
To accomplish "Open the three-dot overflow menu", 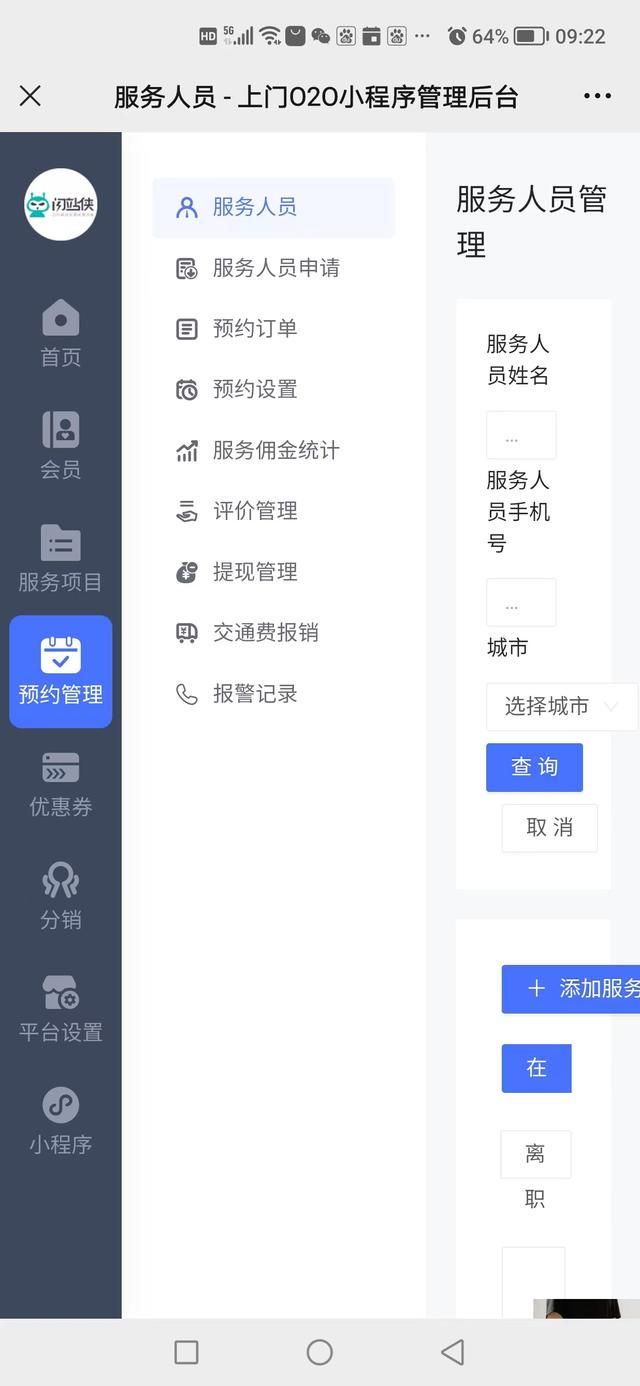I will (x=597, y=96).
